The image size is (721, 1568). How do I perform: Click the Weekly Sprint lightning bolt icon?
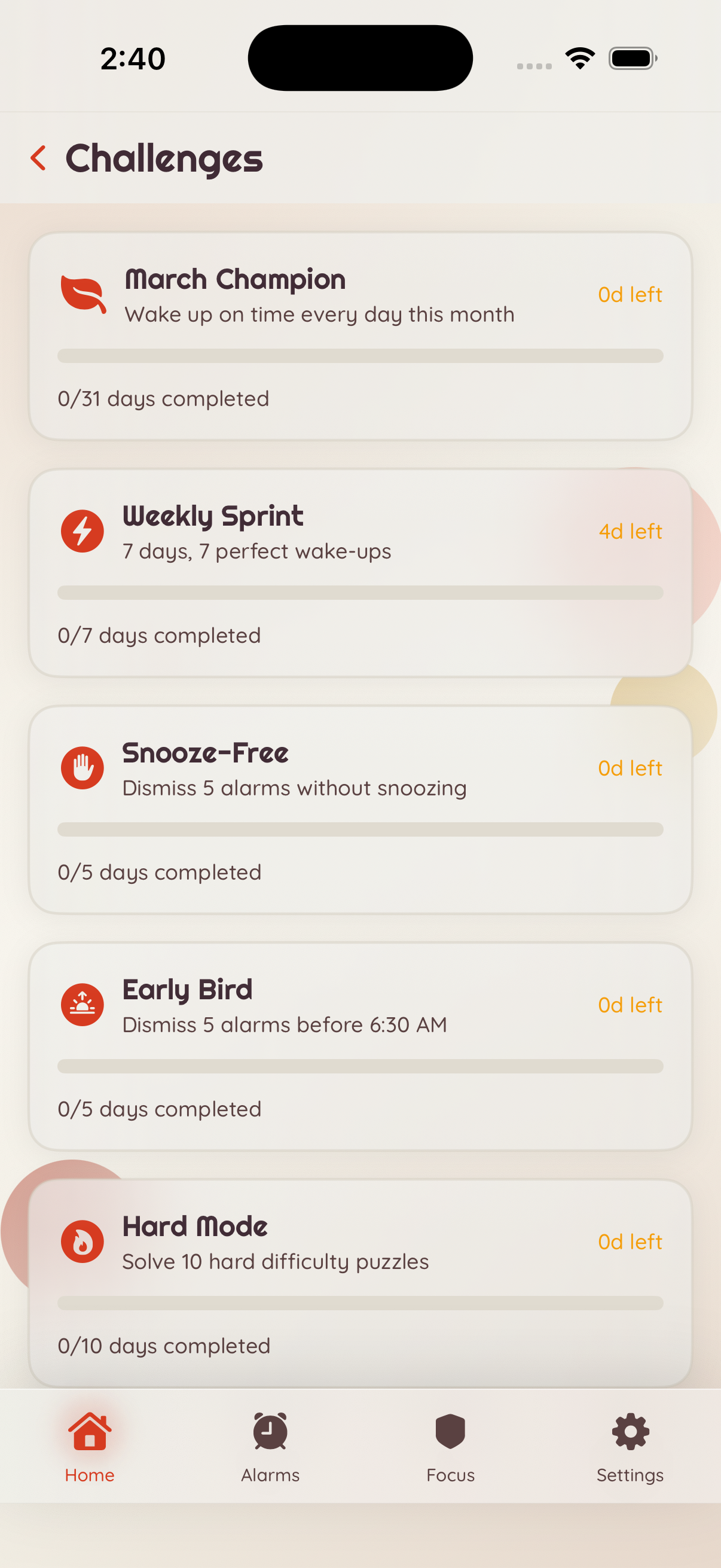[x=83, y=531]
